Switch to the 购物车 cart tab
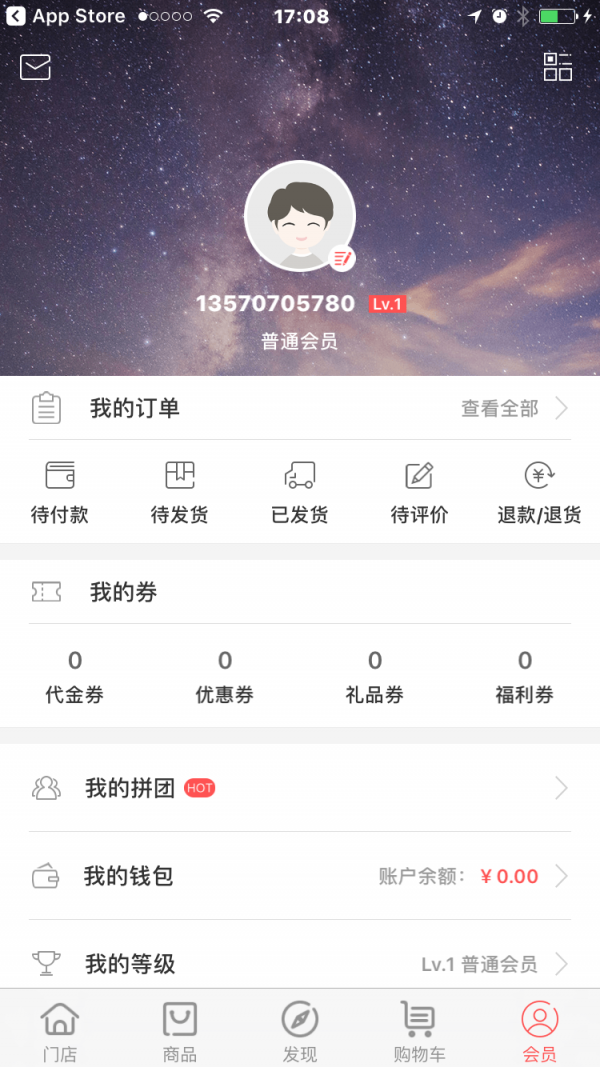This screenshot has height=1067, width=600. [x=420, y=1030]
